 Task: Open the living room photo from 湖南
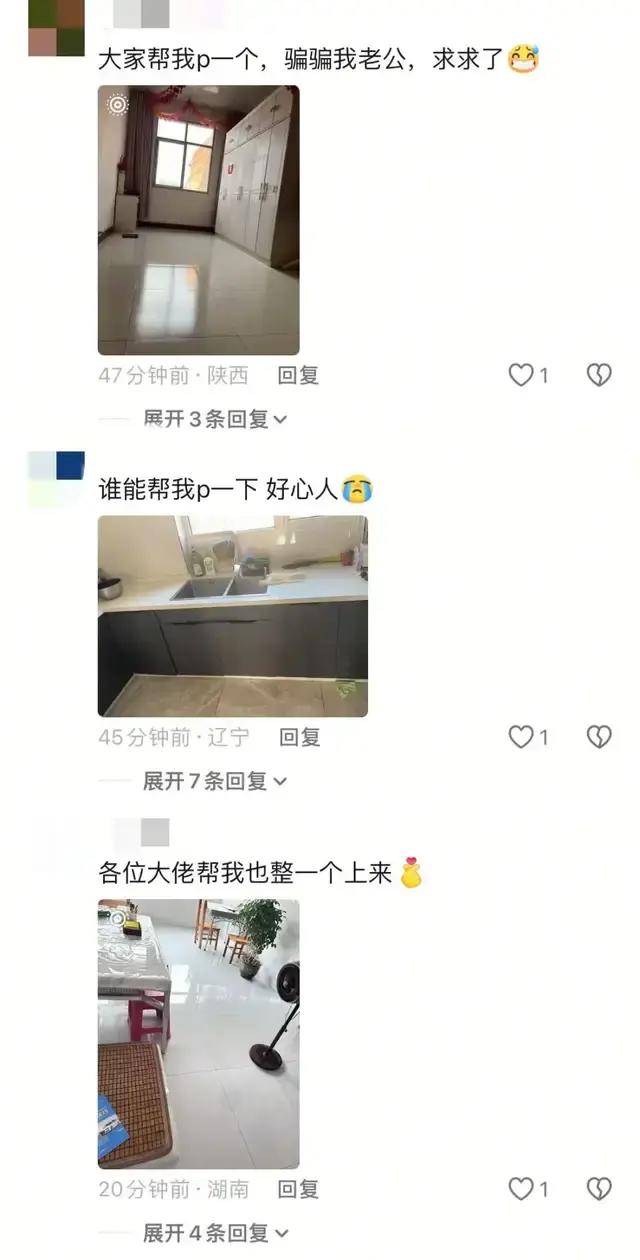(198, 1034)
